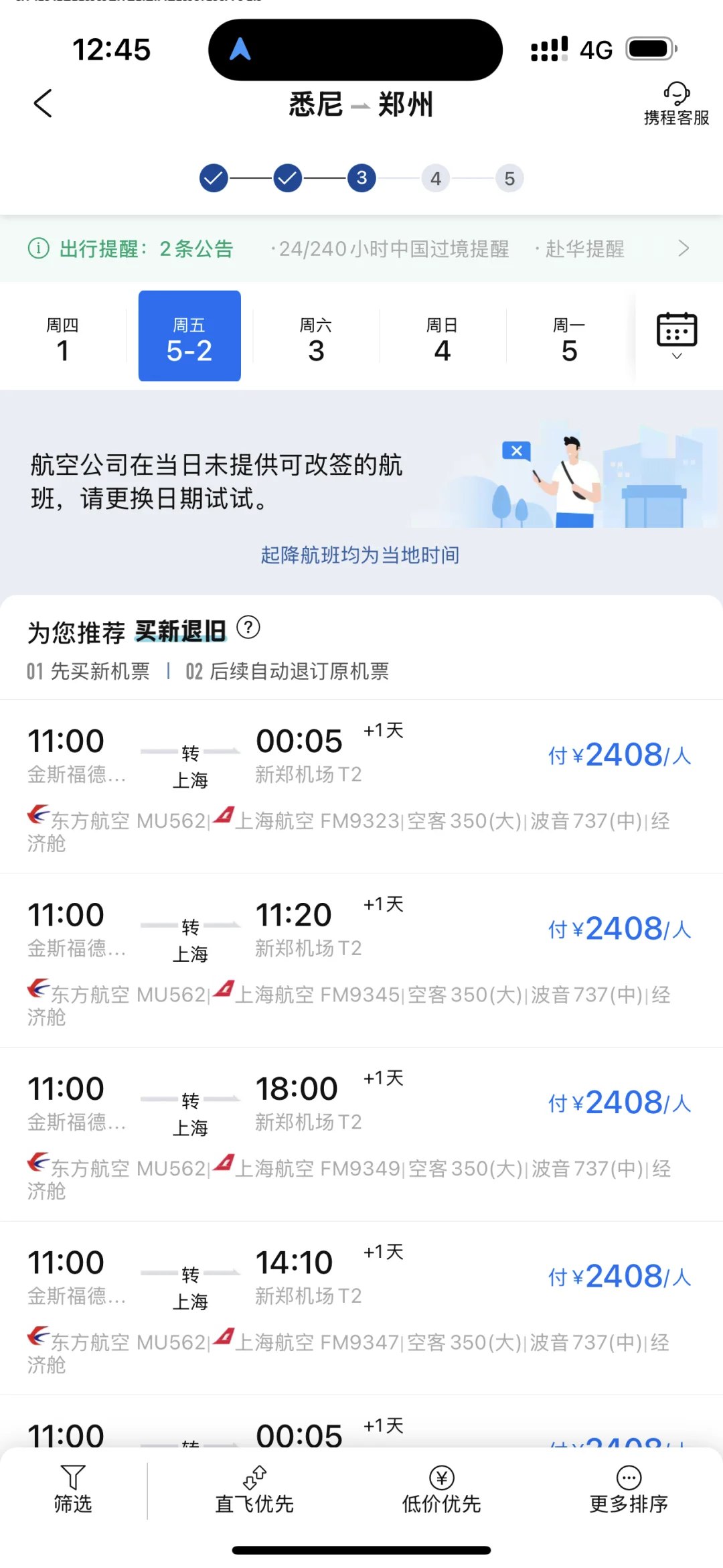Expand the 出行提醒 announcements via right chevron
This screenshot has height=1568, width=723.
click(x=684, y=248)
